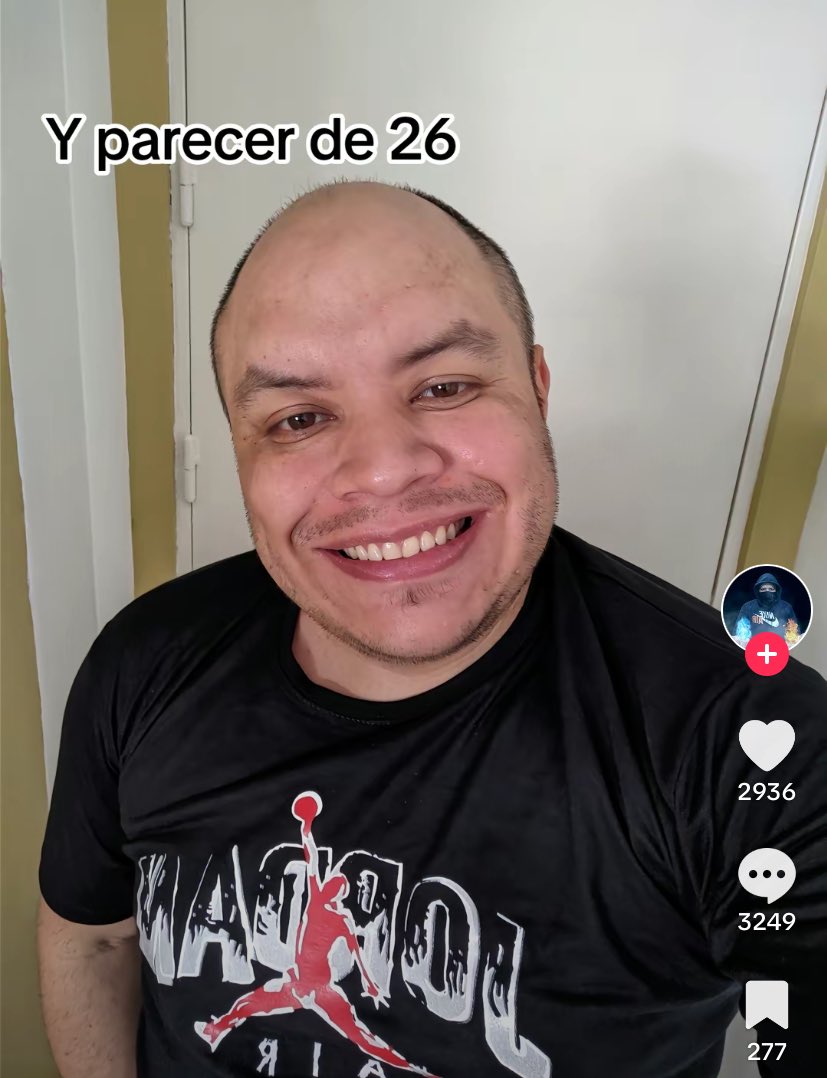This screenshot has width=827, height=1078.
Task: Open the comments on this video
Action: click(766, 876)
